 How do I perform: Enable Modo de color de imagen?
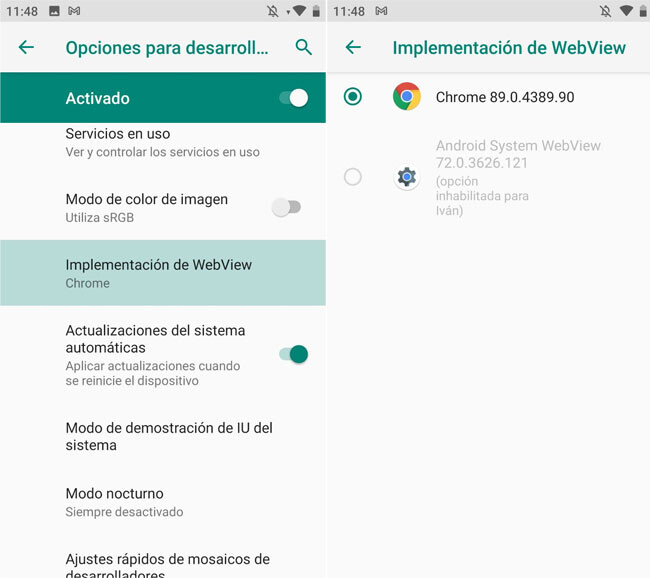[x=286, y=207]
